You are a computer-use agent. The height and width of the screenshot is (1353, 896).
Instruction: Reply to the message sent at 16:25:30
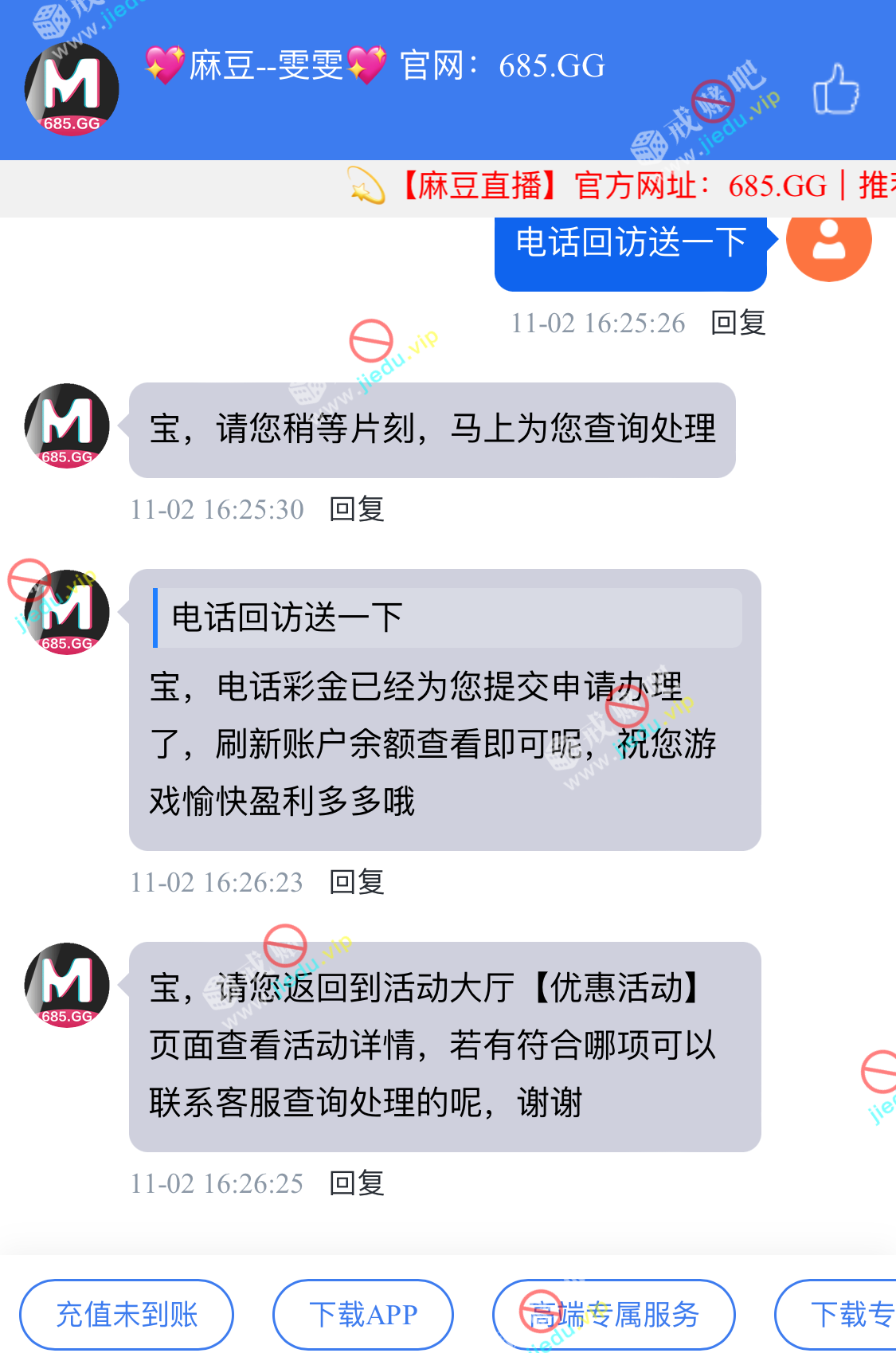(357, 509)
